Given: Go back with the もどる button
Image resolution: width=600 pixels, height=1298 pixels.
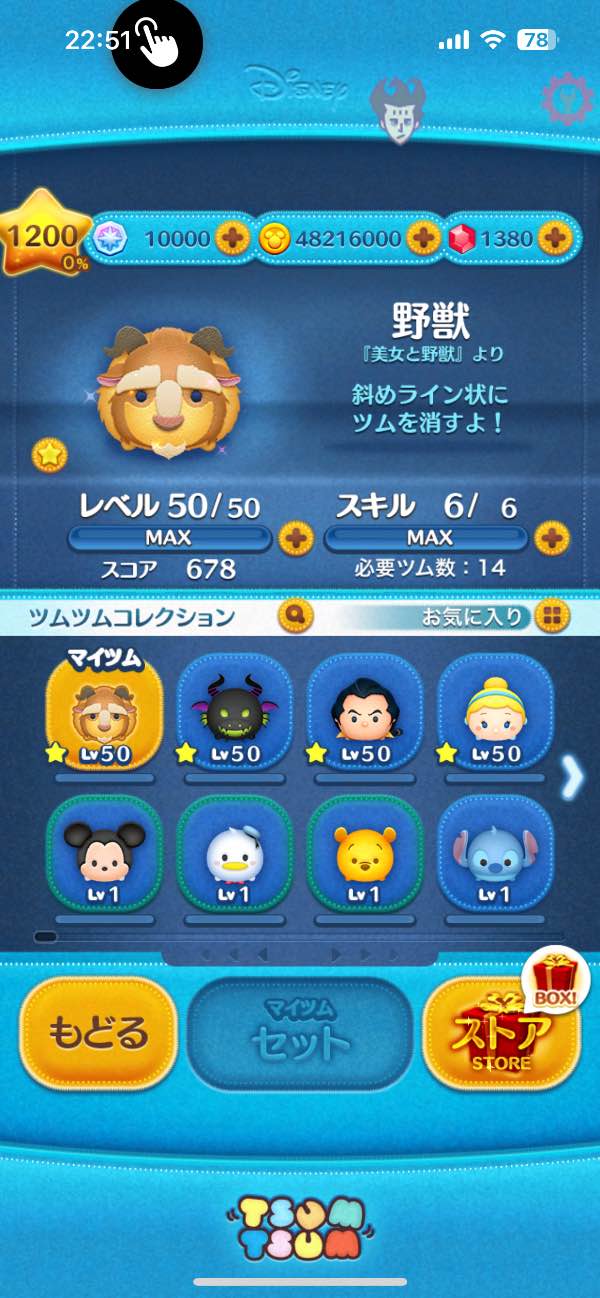Looking at the screenshot, I should pyautogui.click(x=98, y=1033).
